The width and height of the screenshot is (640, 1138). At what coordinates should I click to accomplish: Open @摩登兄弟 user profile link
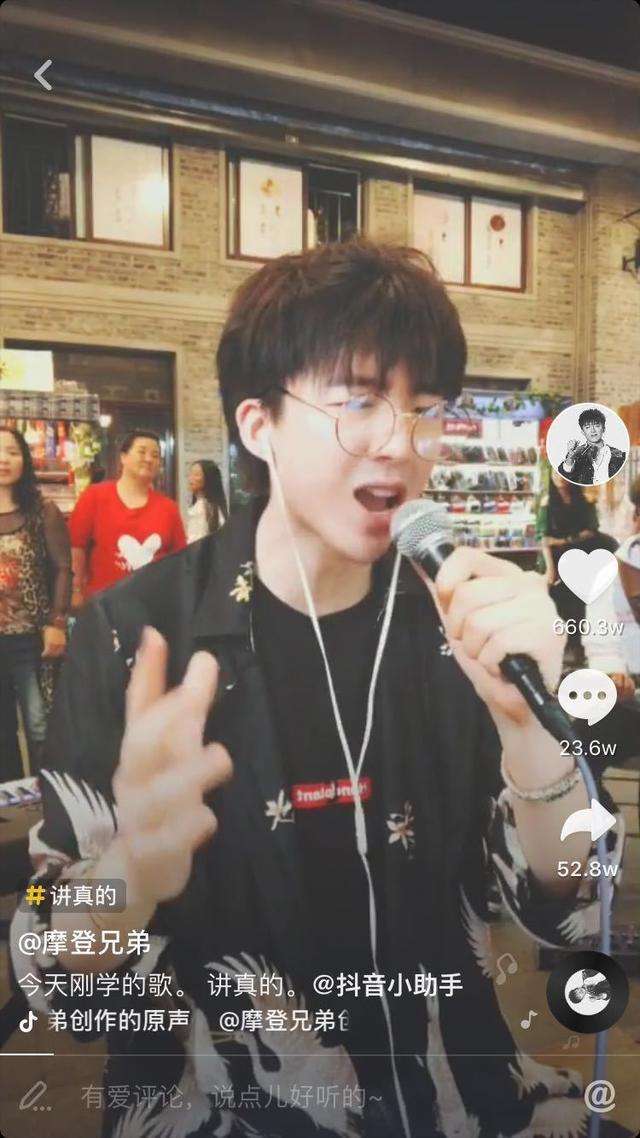tap(84, 943)
